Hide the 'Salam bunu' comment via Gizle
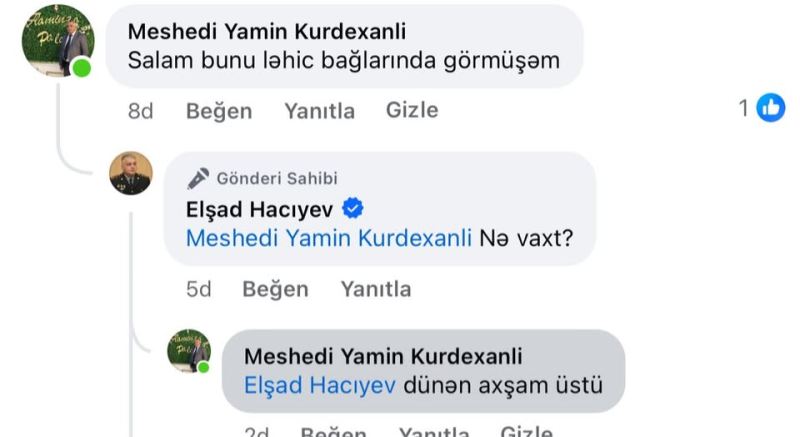The image size is (800, 437). (412, 110)
